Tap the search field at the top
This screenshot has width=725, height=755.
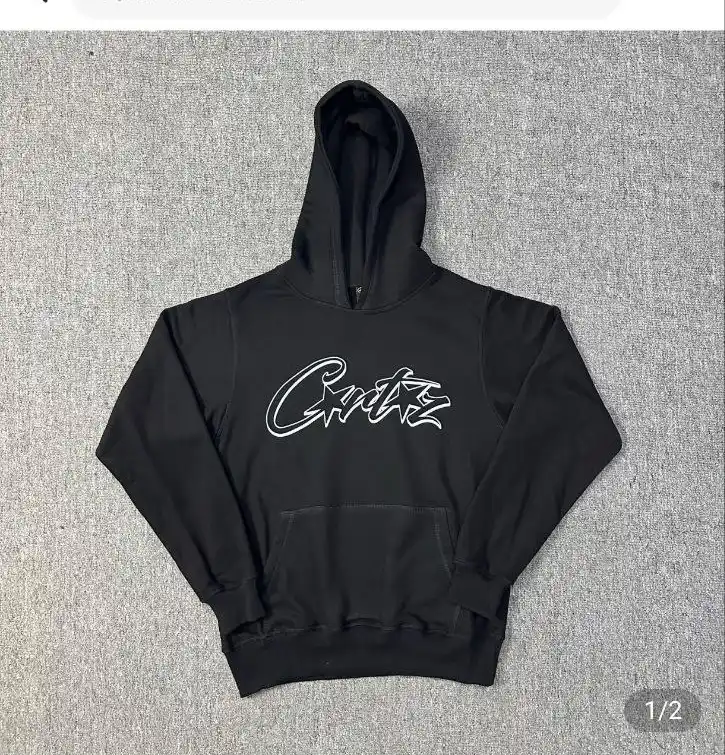point(345,6)
